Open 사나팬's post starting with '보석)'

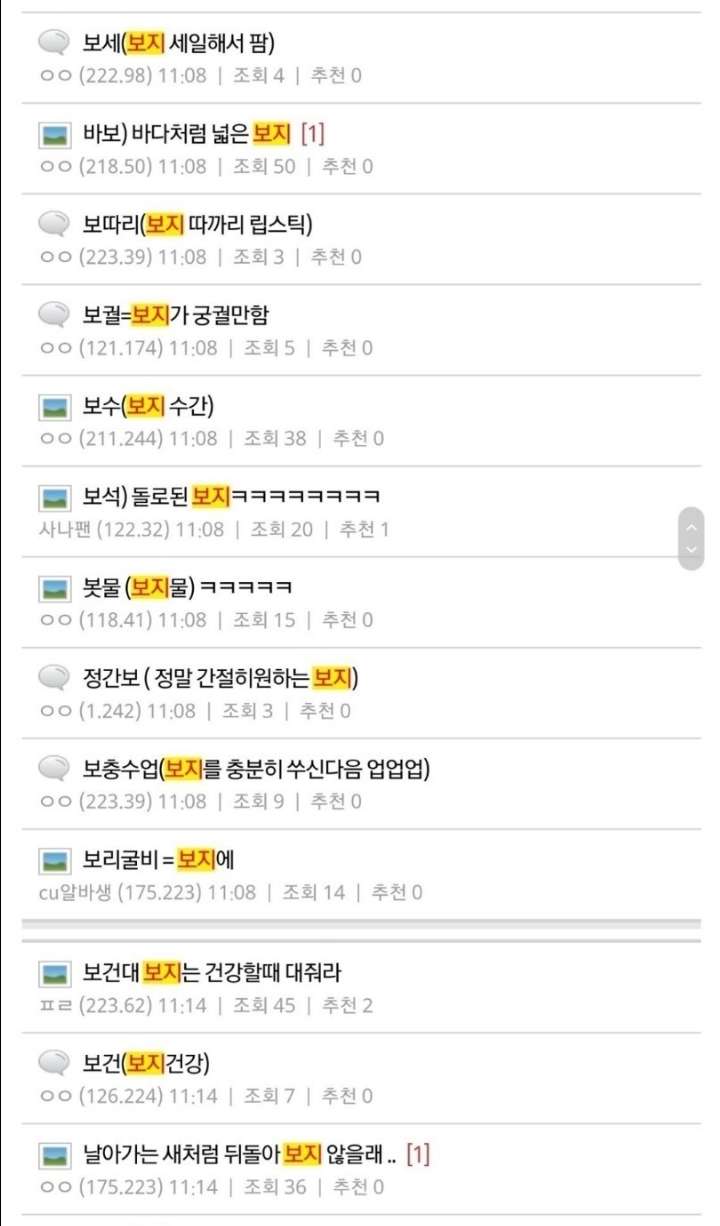230,497
